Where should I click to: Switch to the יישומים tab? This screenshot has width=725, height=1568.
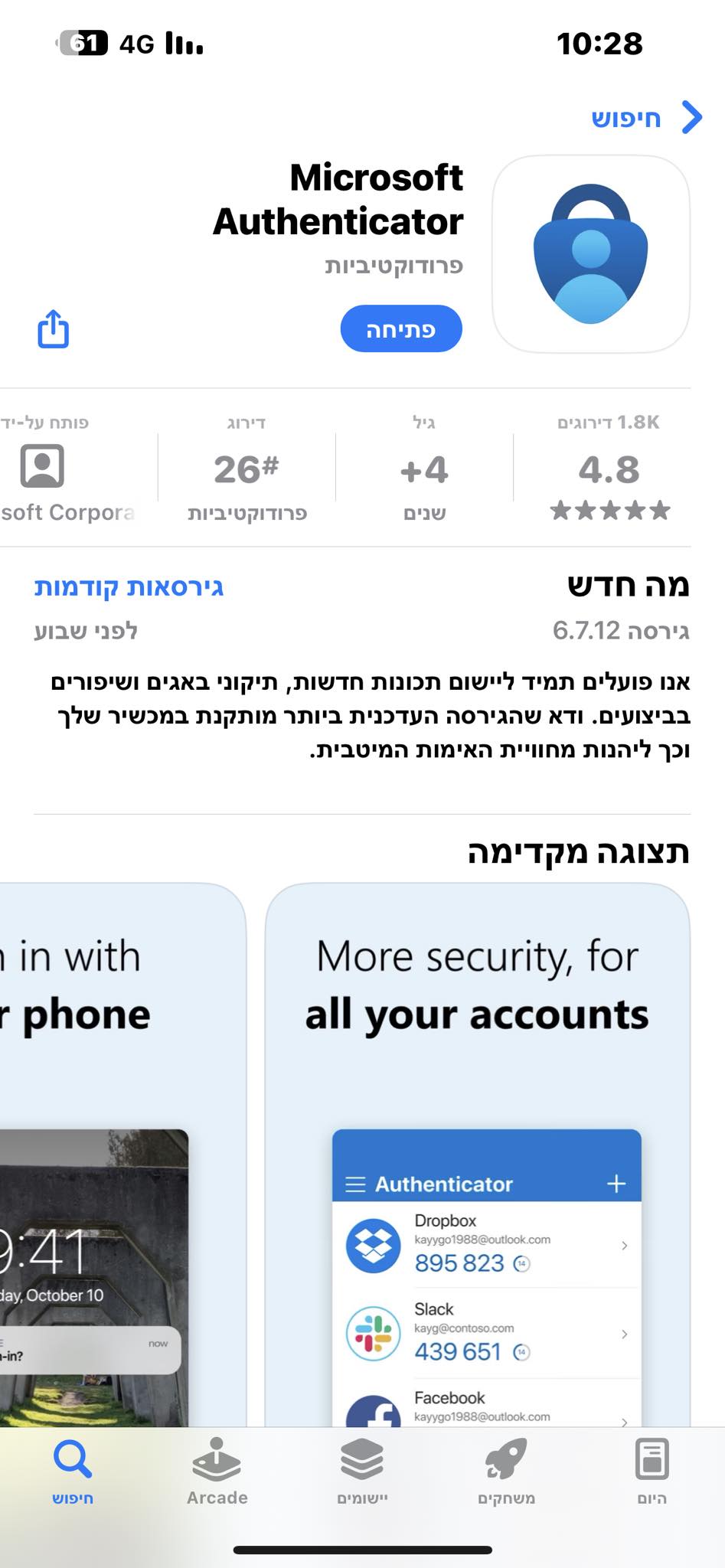[362, 1472]
